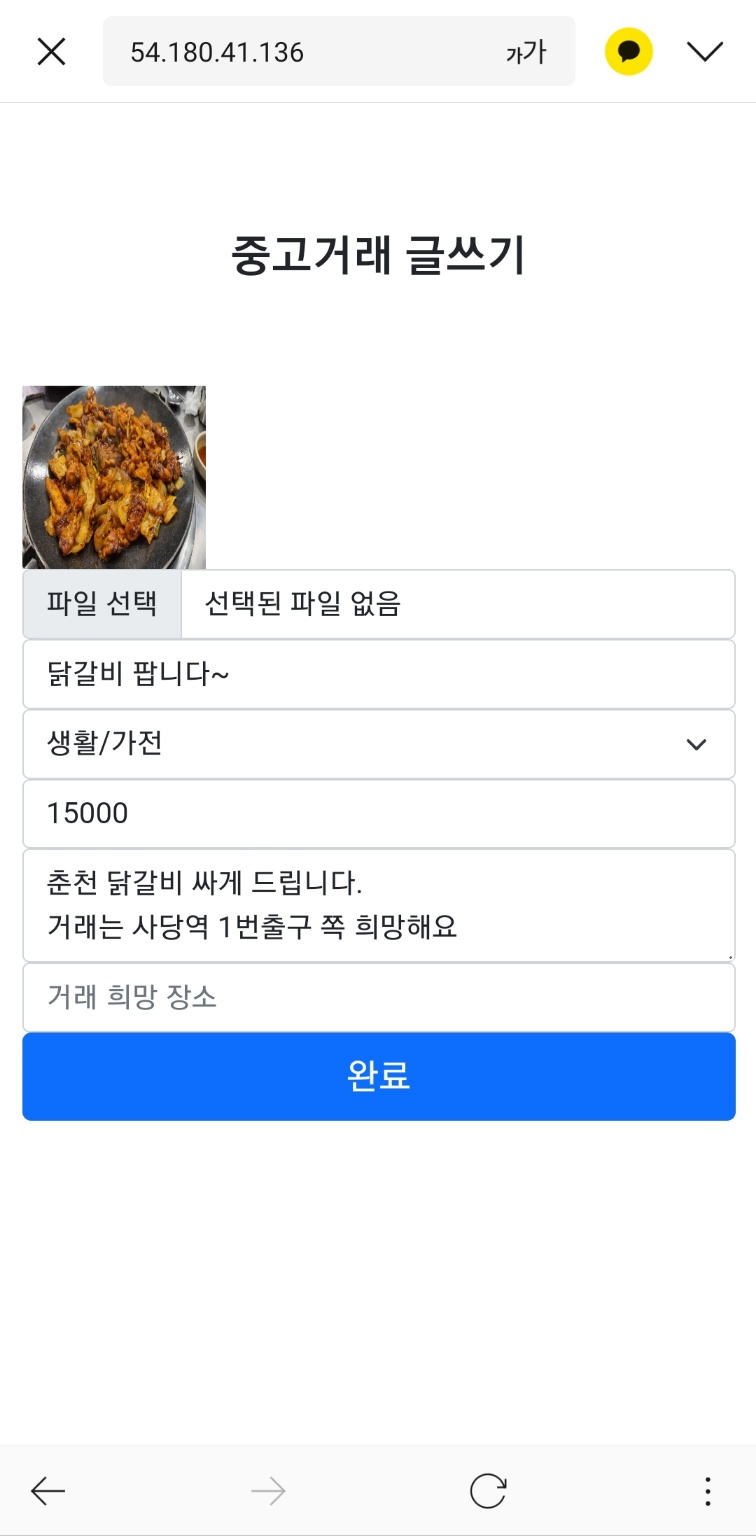Tap the 가가 text size control
Viewport: 756px width, 1536px height.
[x=526, y=50]
